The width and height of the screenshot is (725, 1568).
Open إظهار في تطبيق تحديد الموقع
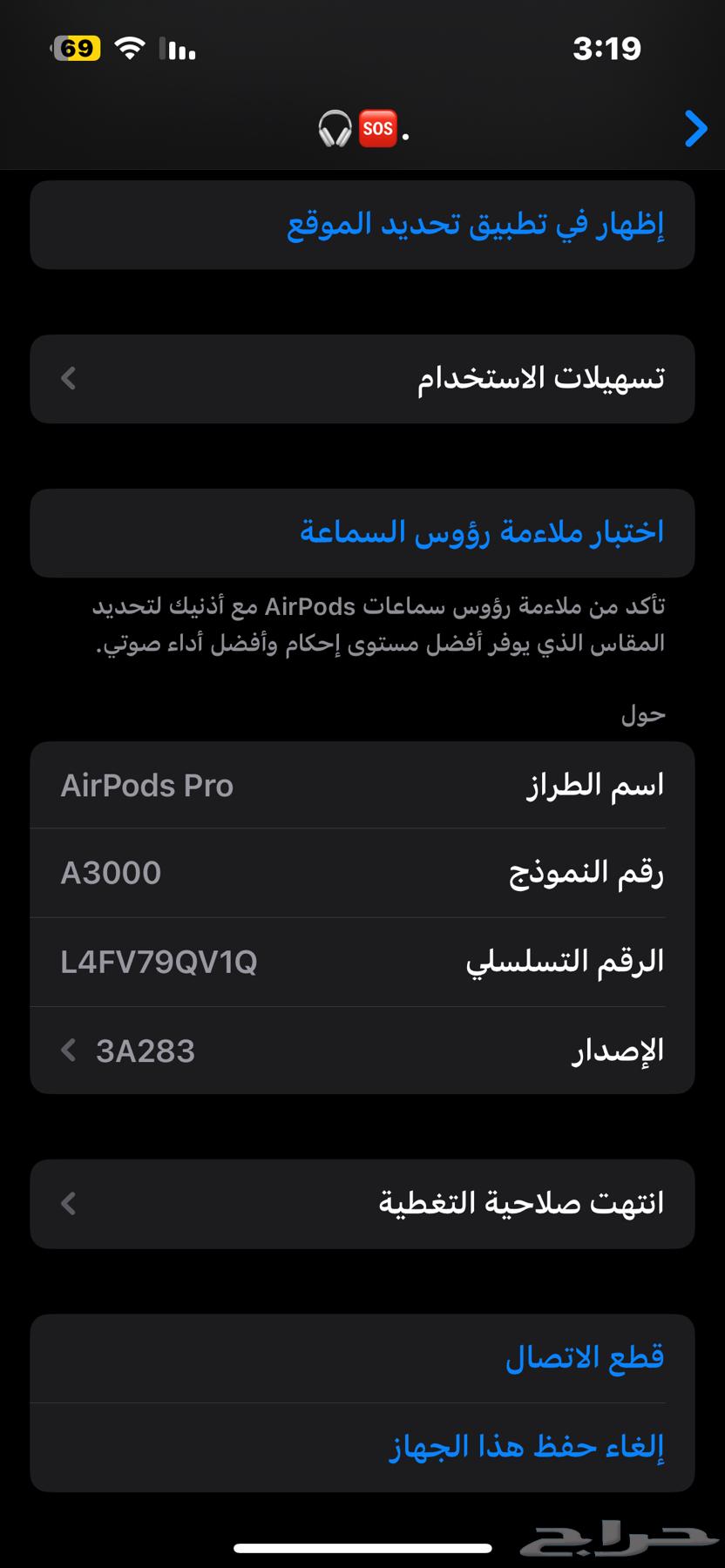[362, 224]
